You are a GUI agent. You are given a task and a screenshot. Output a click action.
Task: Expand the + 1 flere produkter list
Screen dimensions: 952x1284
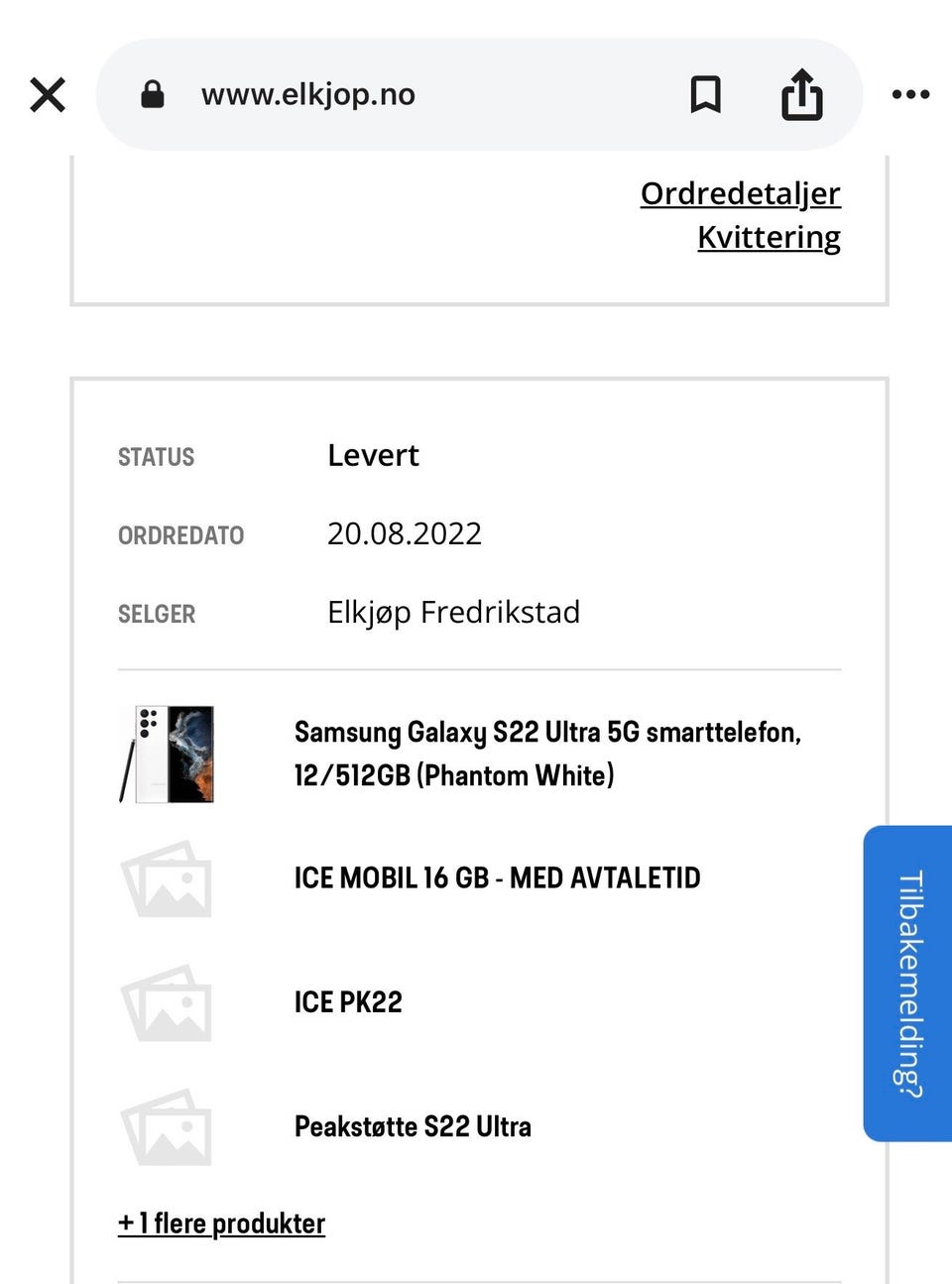tap(221, 1224)
